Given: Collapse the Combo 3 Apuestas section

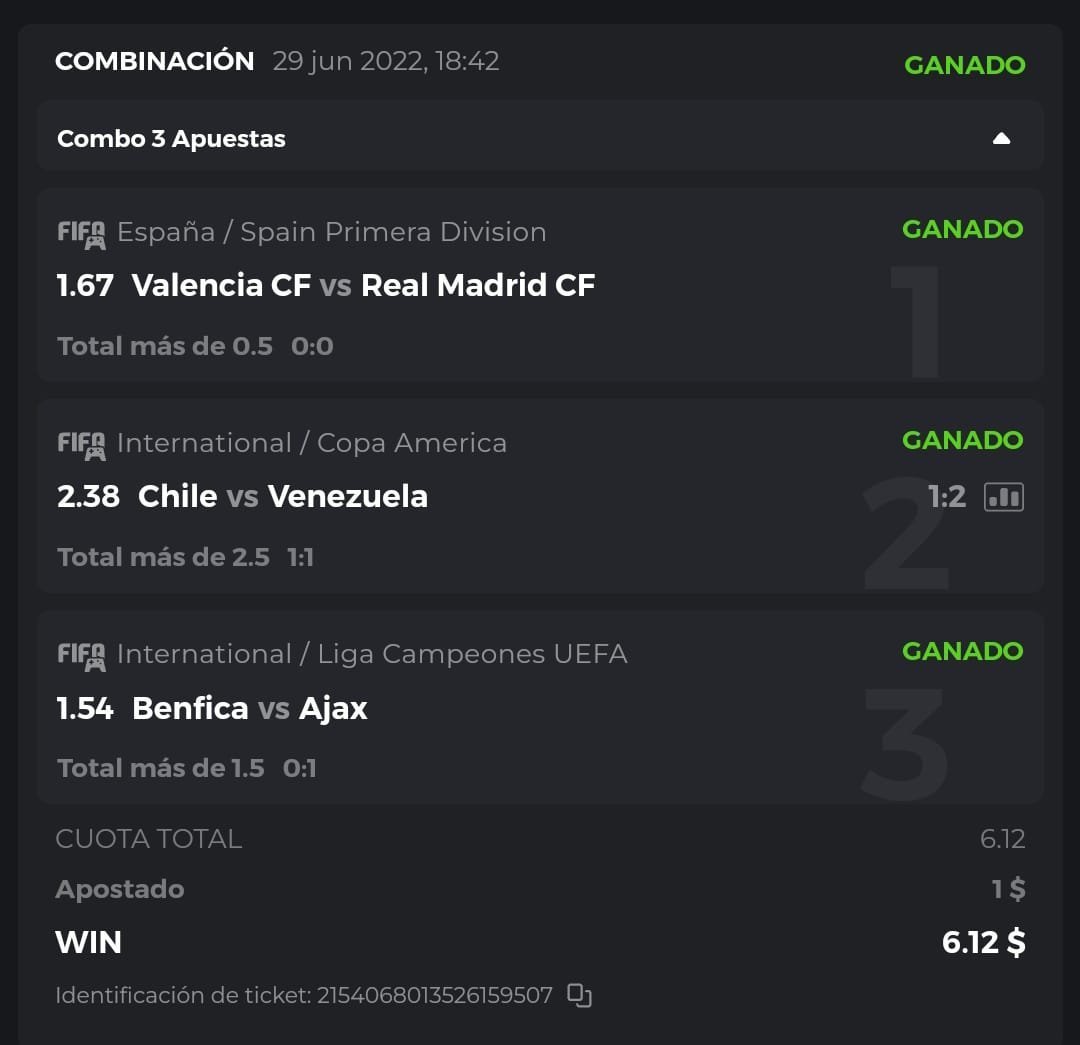Looking at the screenshot, I should [x=1001, y=139].
